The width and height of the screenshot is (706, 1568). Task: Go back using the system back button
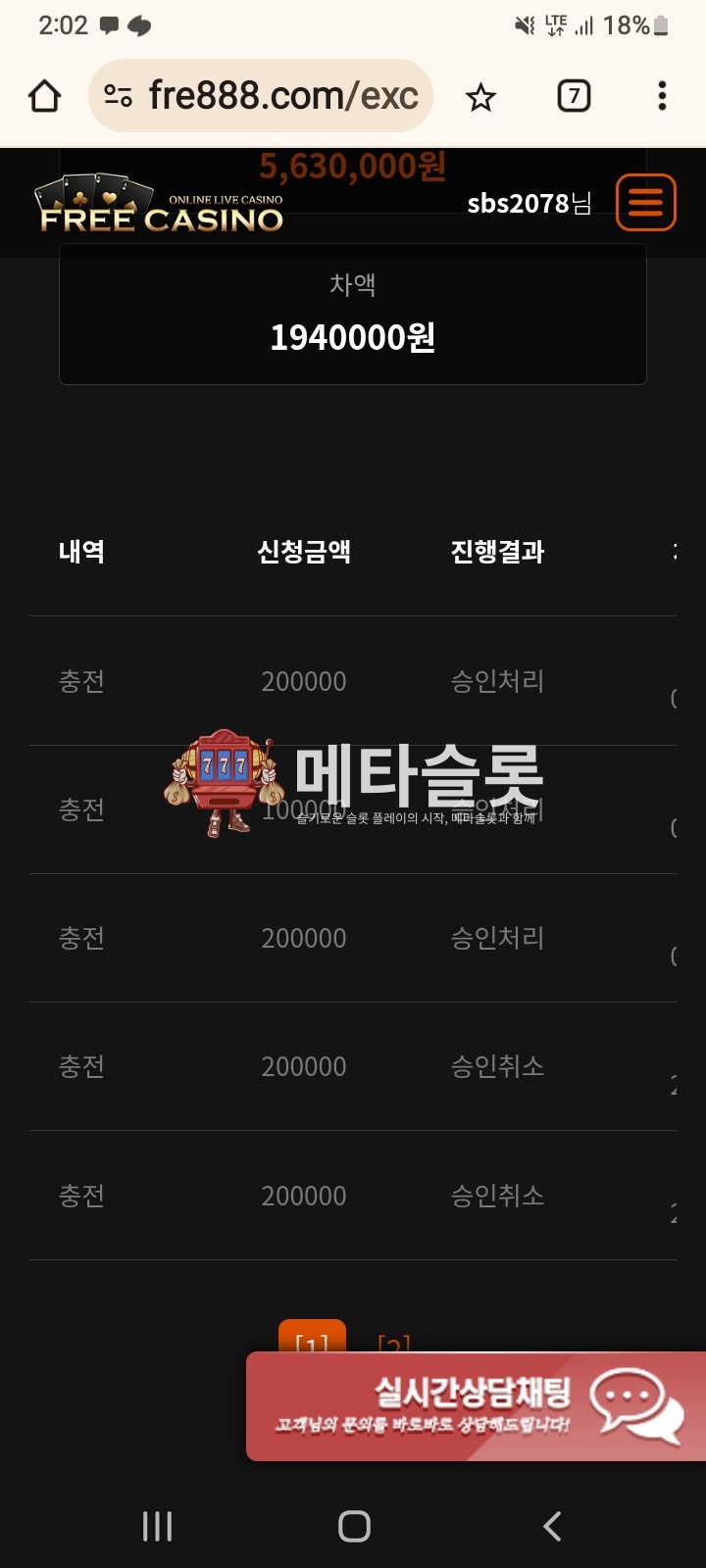(552, 1526)
